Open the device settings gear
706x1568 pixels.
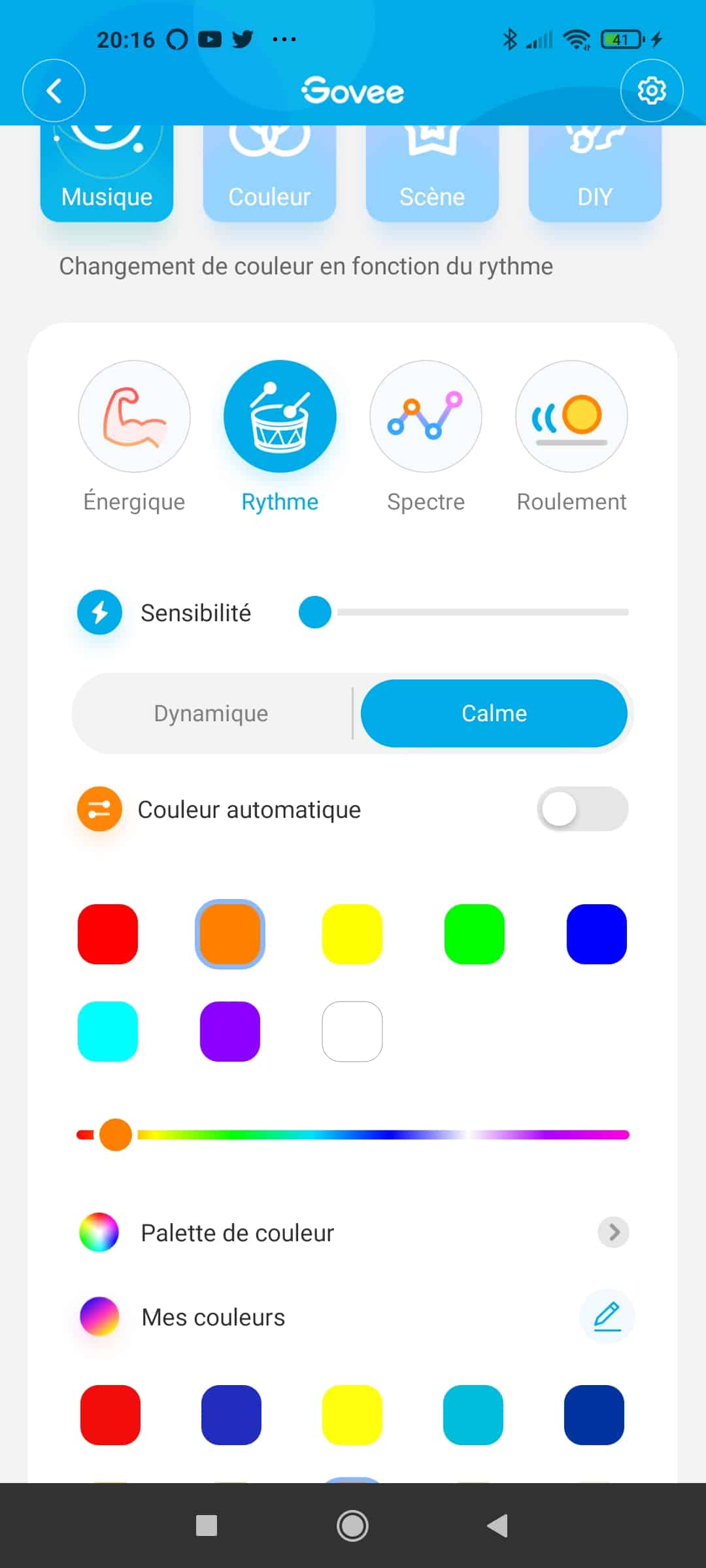651,90
